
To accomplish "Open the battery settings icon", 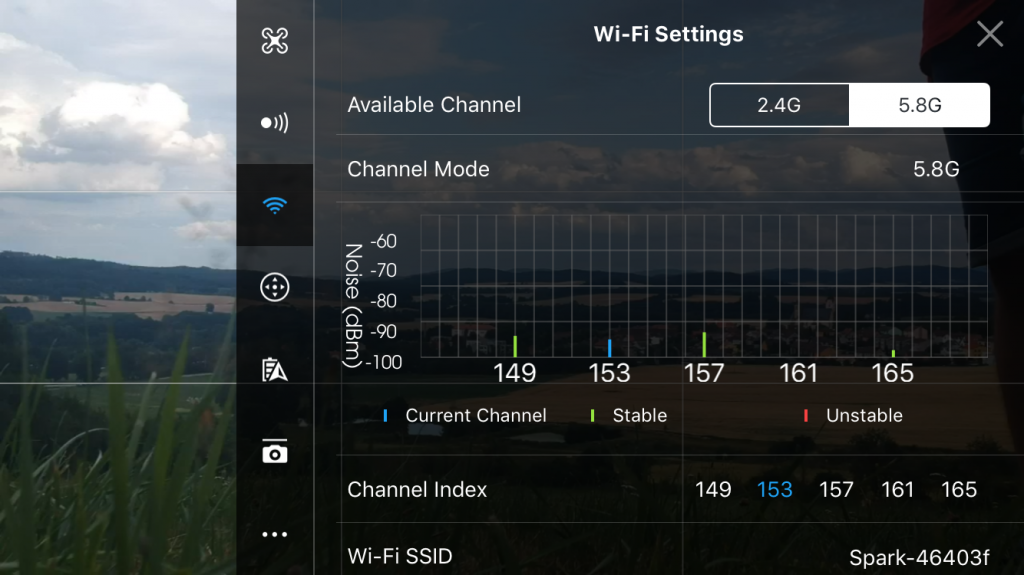I will (274, 370).
